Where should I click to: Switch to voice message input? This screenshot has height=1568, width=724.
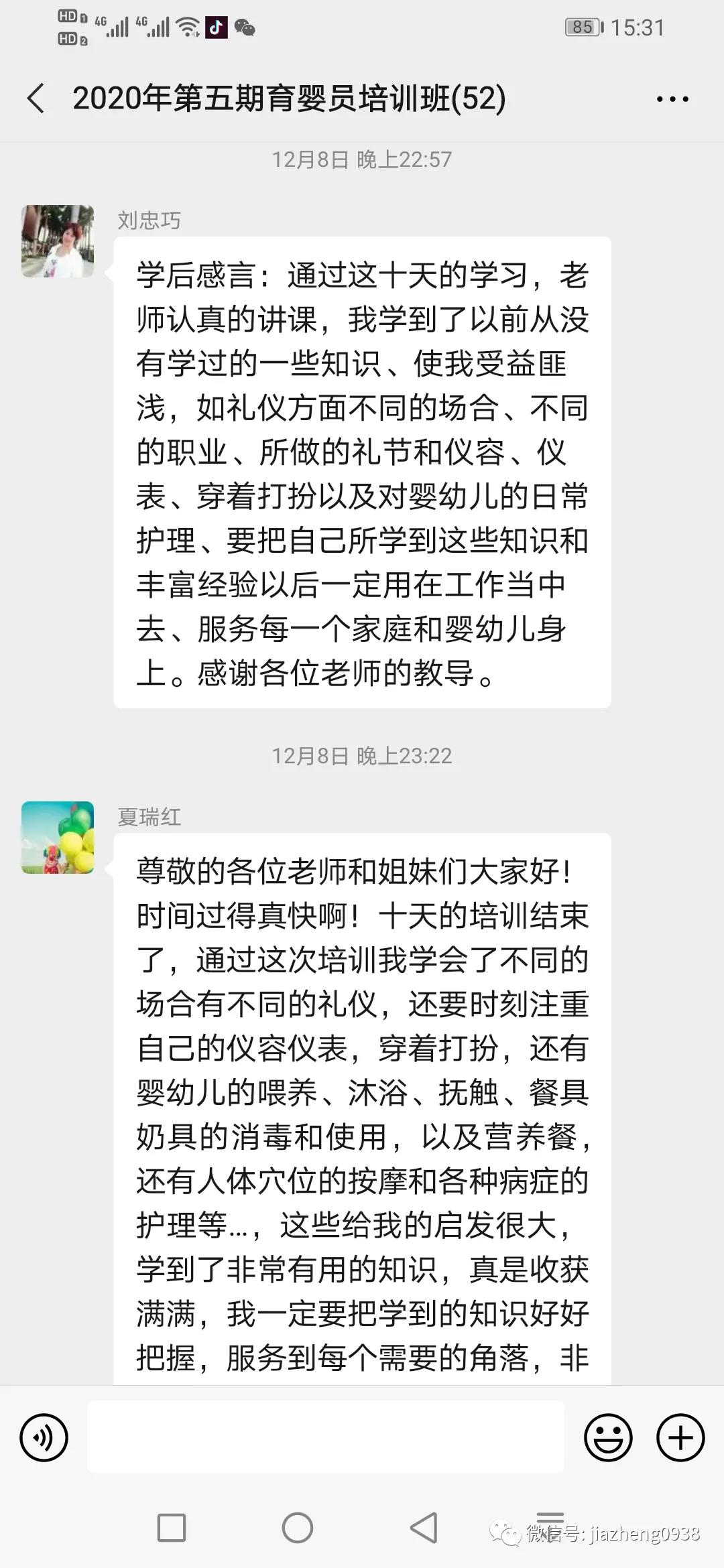point(44,1437)
